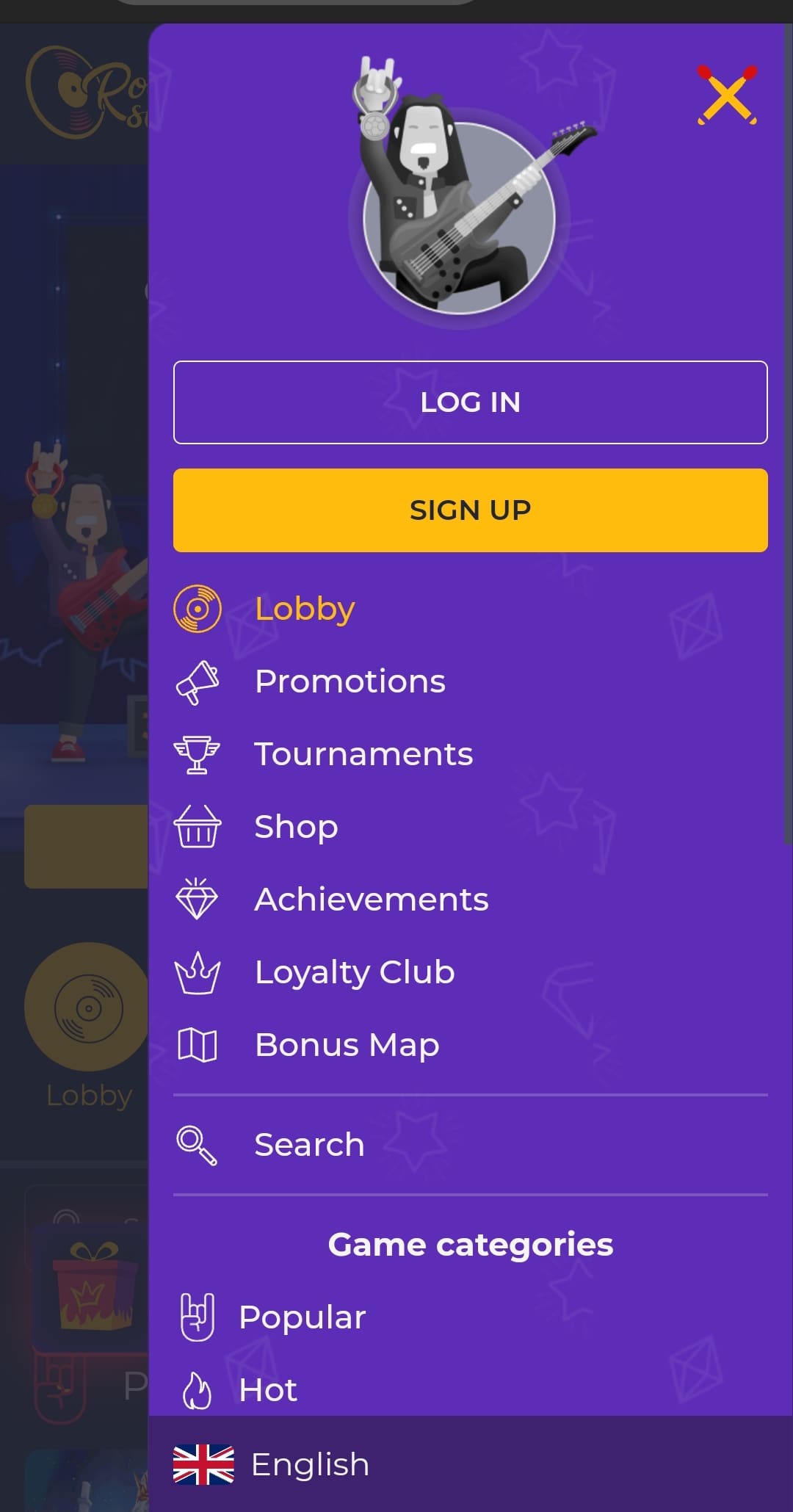Check Achievements
This screenshot has width=793, height=1512.
[x=371, y=900]
